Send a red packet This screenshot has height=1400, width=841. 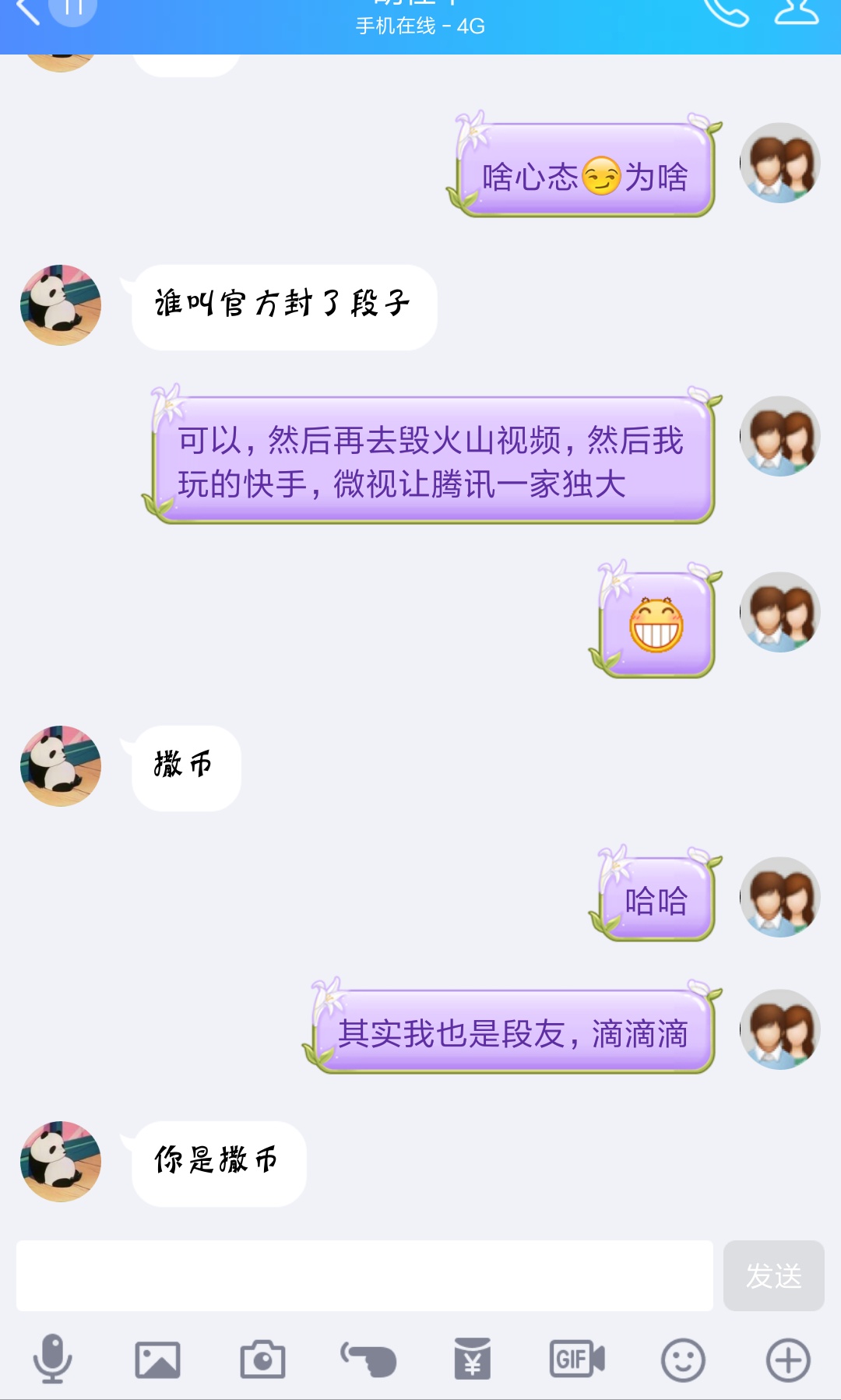pyautogui.click(x=473, y=1360)
